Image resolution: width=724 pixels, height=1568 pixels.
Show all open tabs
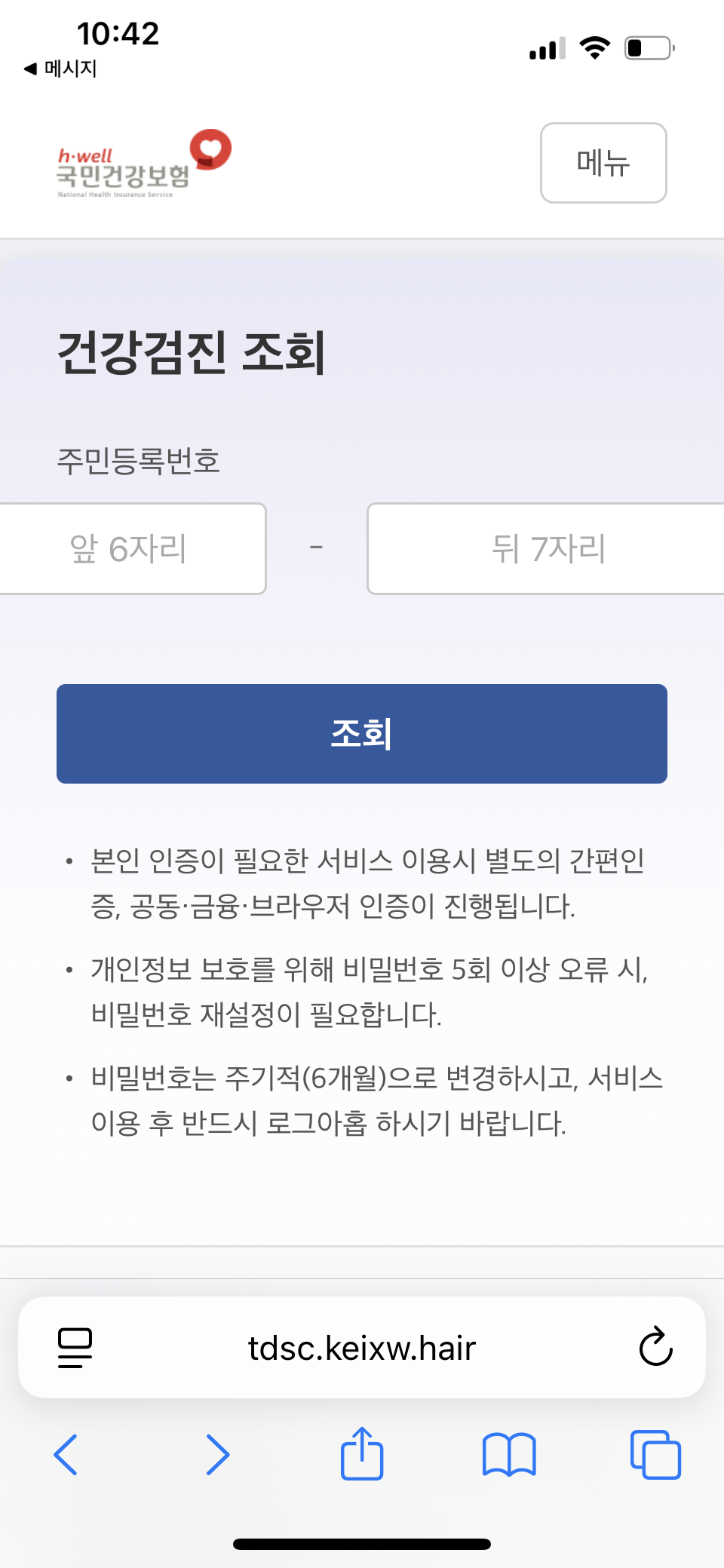point(655,1454)
